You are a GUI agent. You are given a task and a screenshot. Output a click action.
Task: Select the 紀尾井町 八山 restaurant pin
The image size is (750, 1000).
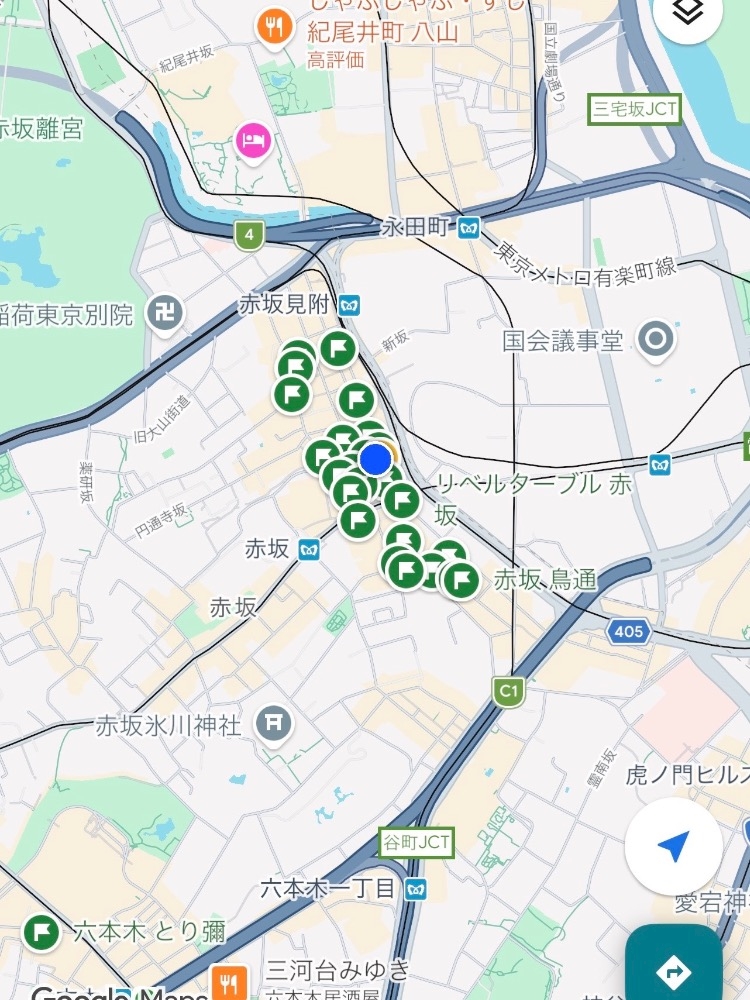274,27
